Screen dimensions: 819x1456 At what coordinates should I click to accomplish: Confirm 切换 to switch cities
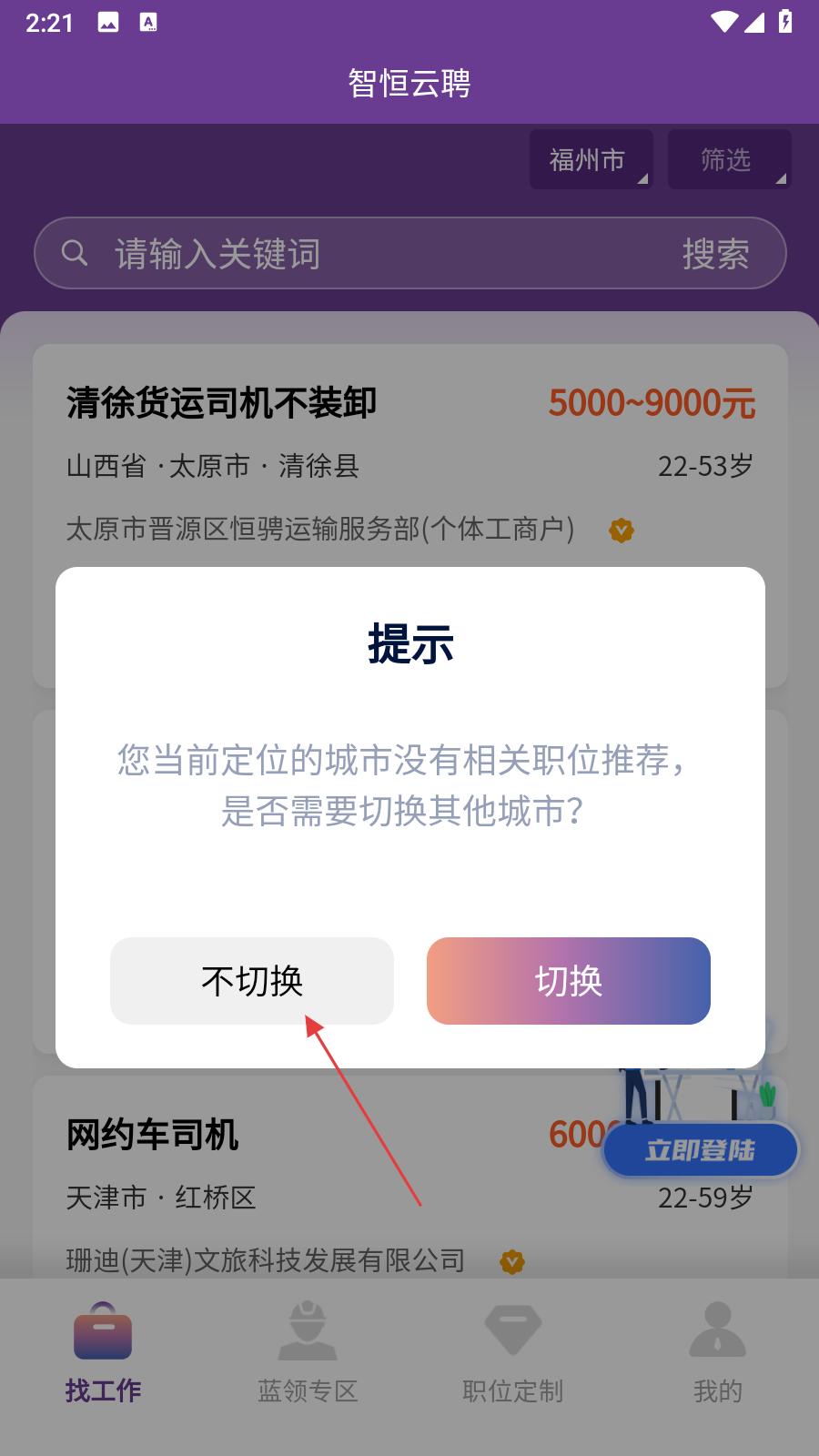pyautogui.click(x=569, y=981)
